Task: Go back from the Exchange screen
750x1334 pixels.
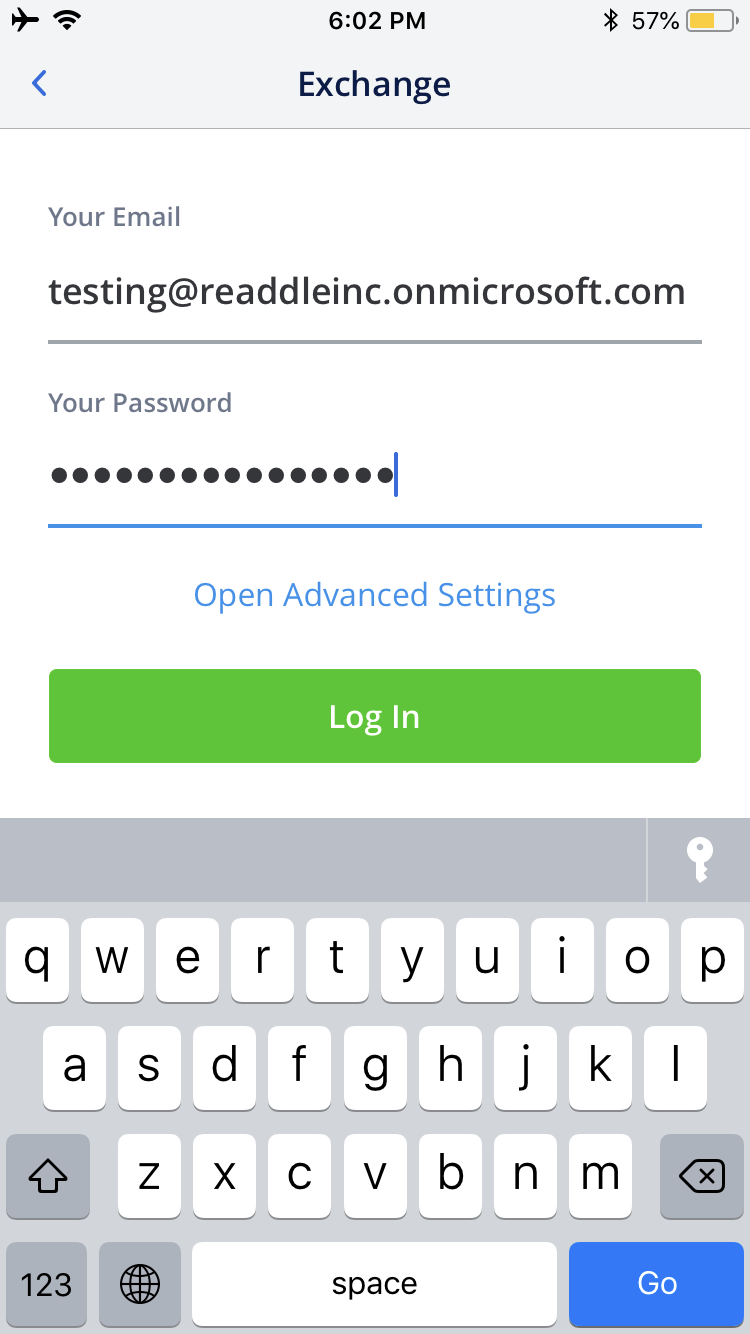Action: [x=39, y=83]
